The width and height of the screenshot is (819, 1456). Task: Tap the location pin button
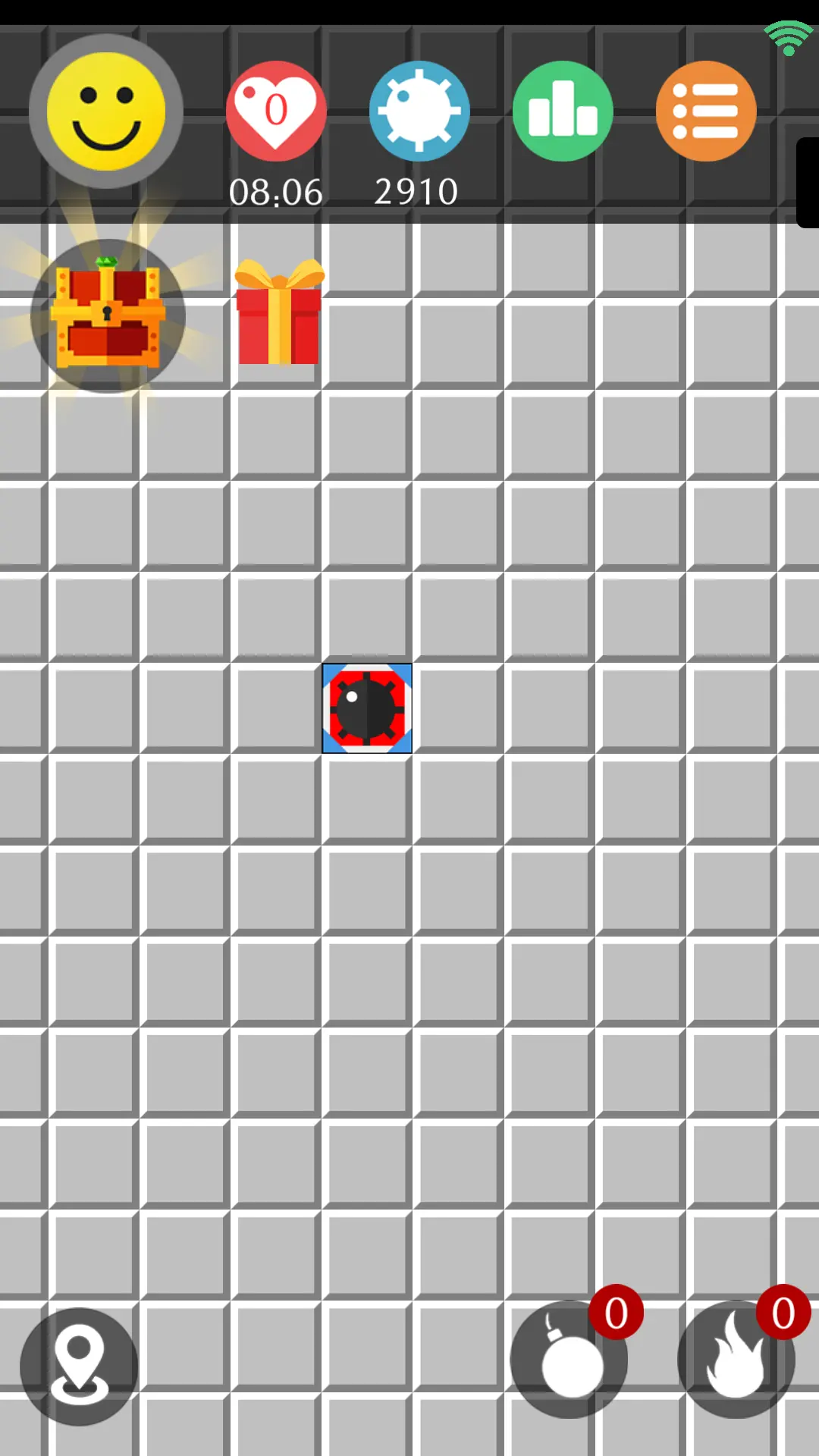tap(79, 1366)
